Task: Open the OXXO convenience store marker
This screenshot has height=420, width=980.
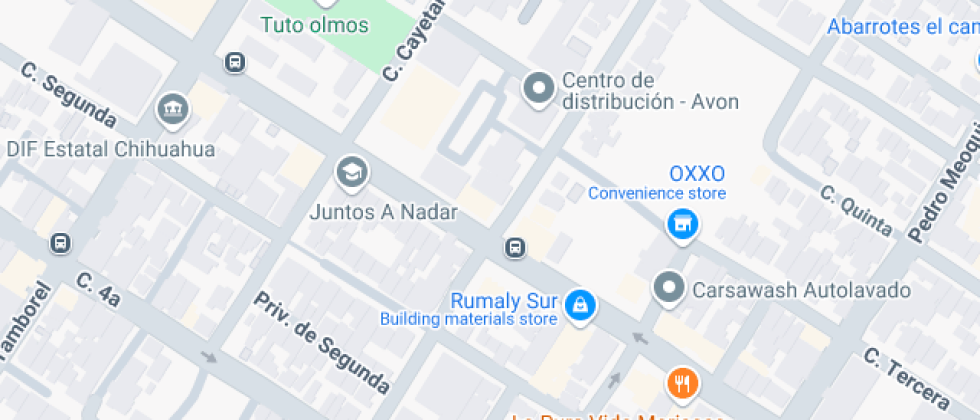Action: (683, 225)
